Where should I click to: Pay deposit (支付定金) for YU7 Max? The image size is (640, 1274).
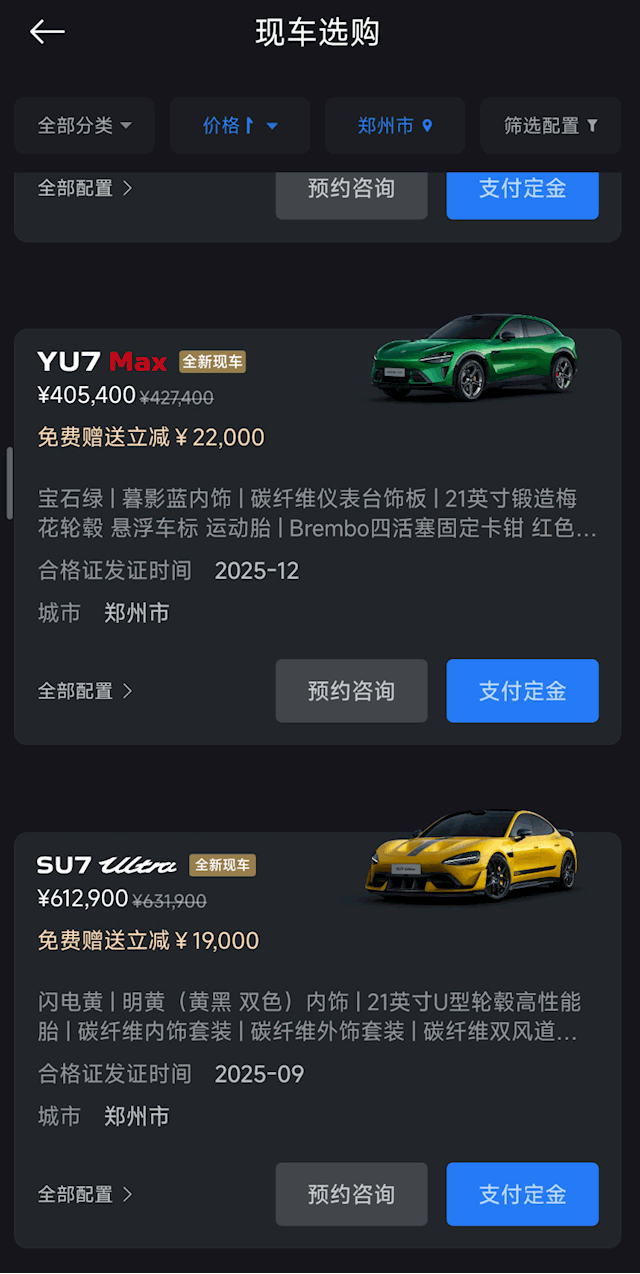pos(522,691)
